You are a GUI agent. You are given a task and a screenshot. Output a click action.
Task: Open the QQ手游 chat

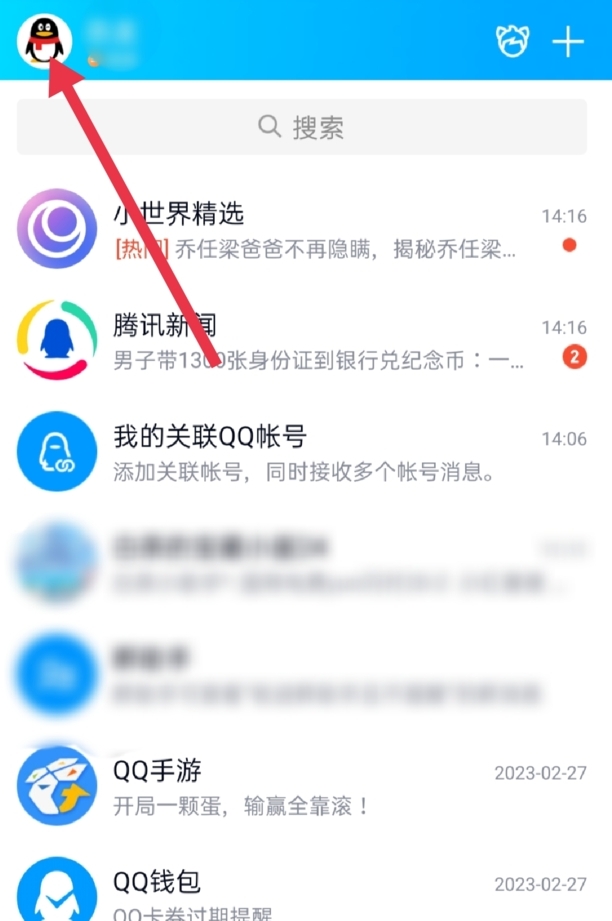point(300,788)
